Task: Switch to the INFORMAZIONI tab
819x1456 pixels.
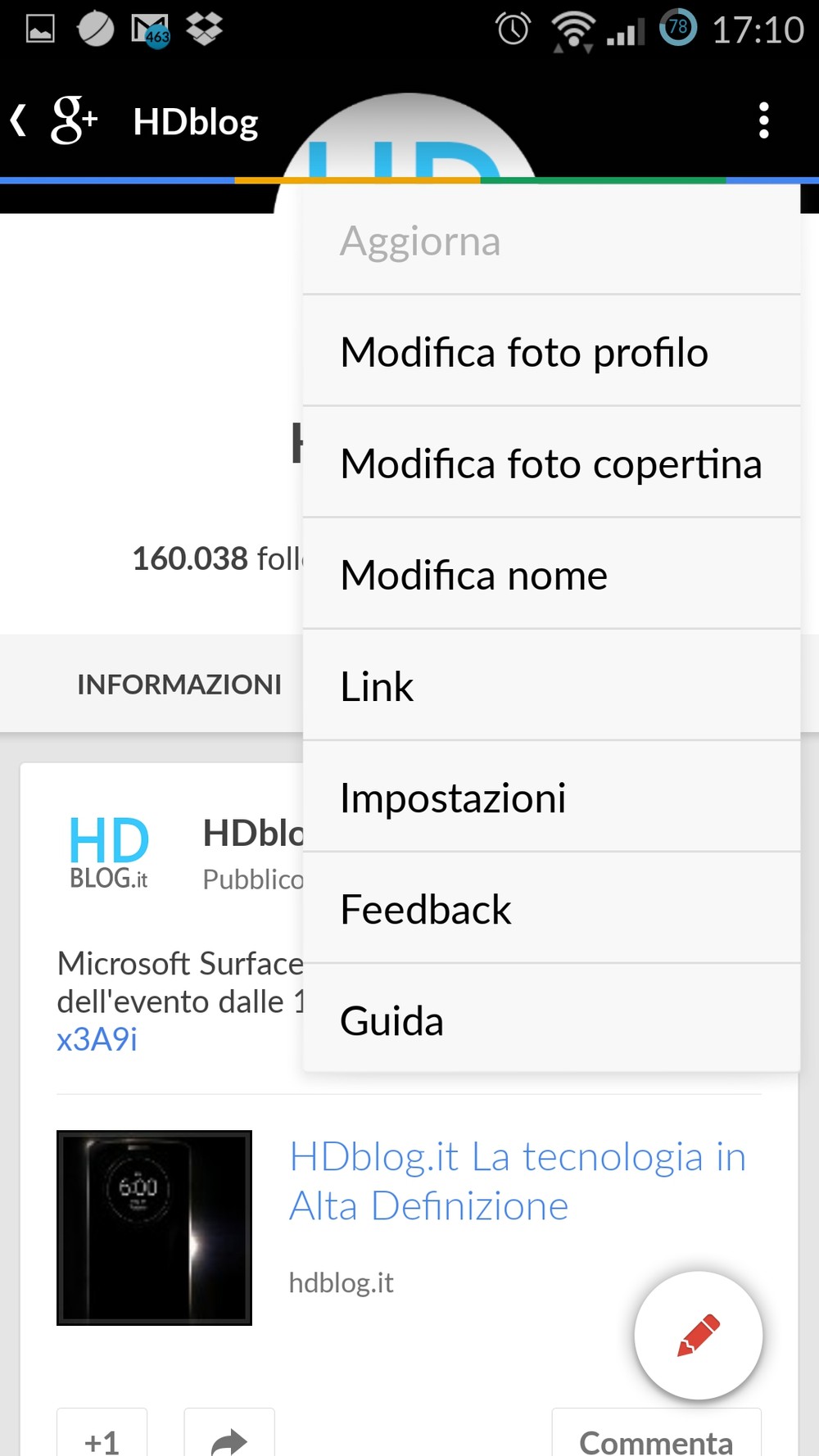Action: click(x=179, y=684)
